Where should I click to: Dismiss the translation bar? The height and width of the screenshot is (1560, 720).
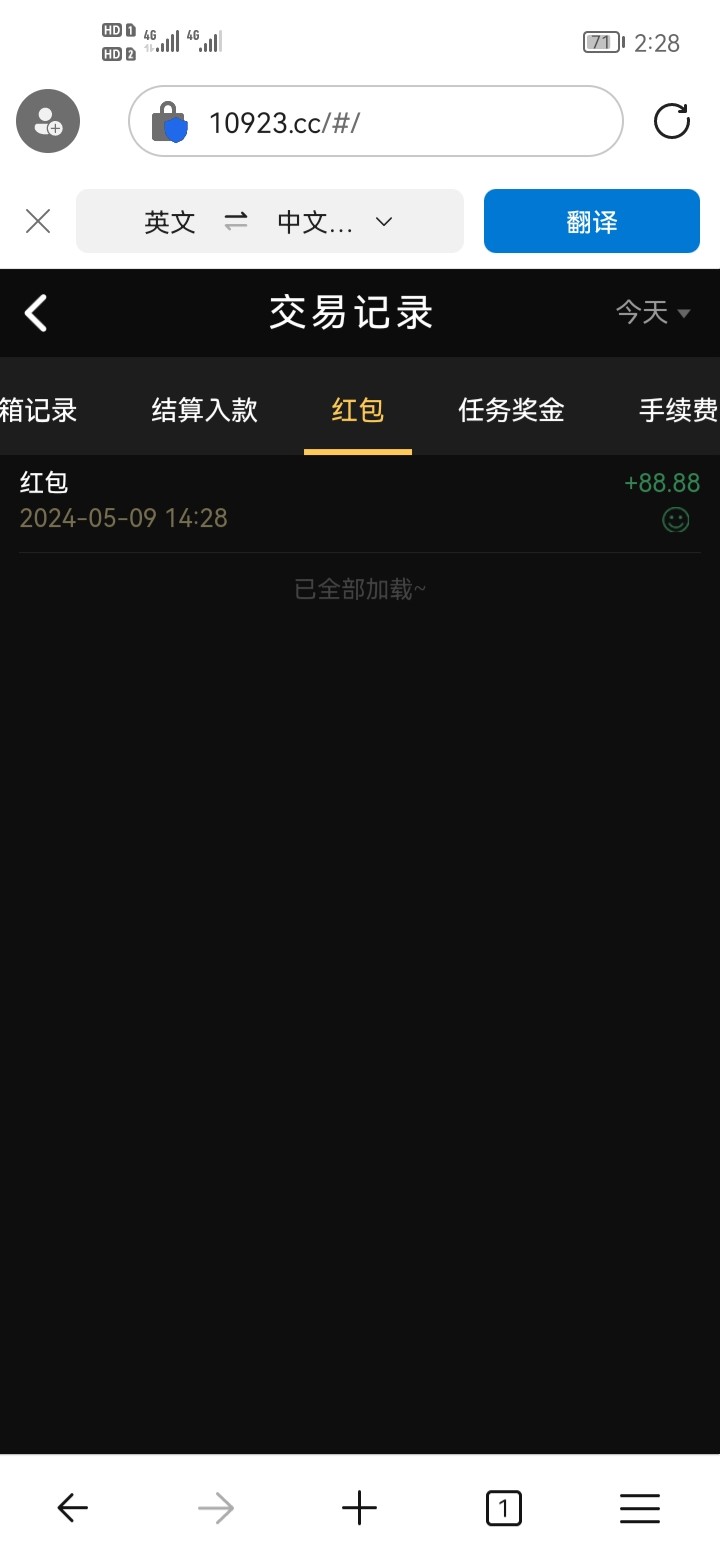[38, 221]
